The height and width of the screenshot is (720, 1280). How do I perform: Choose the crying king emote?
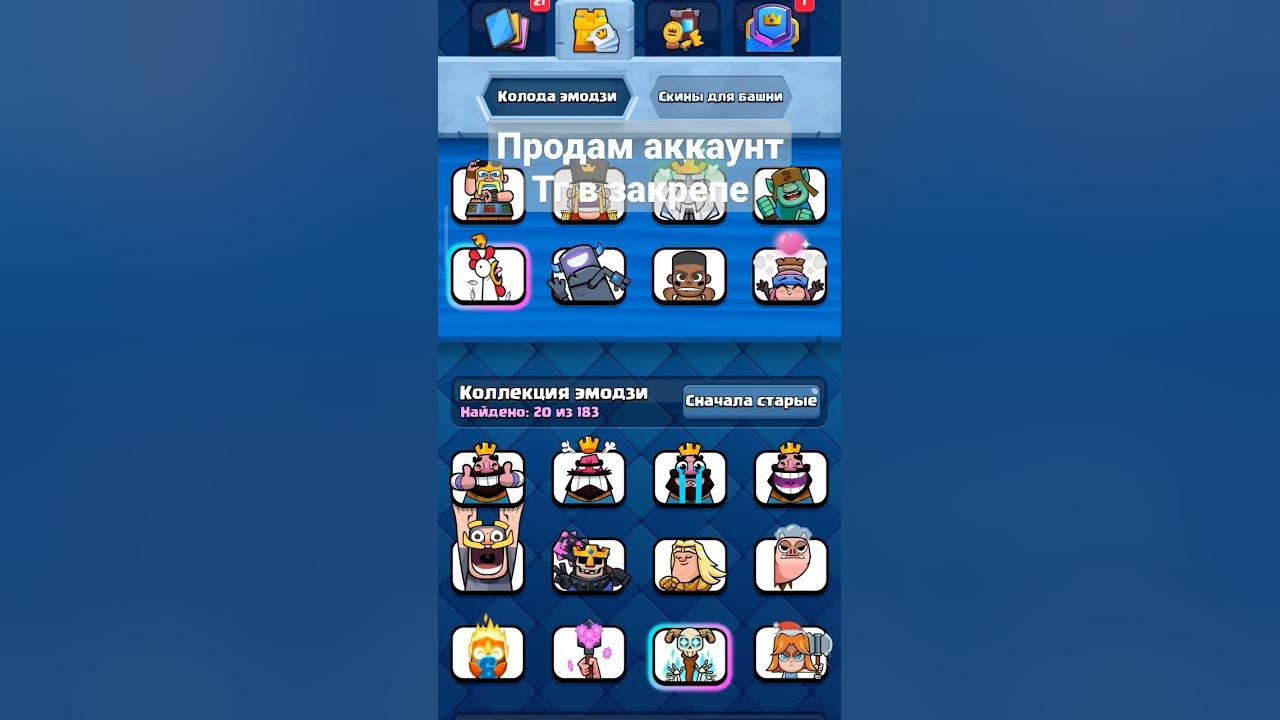[x=689, y=477]
